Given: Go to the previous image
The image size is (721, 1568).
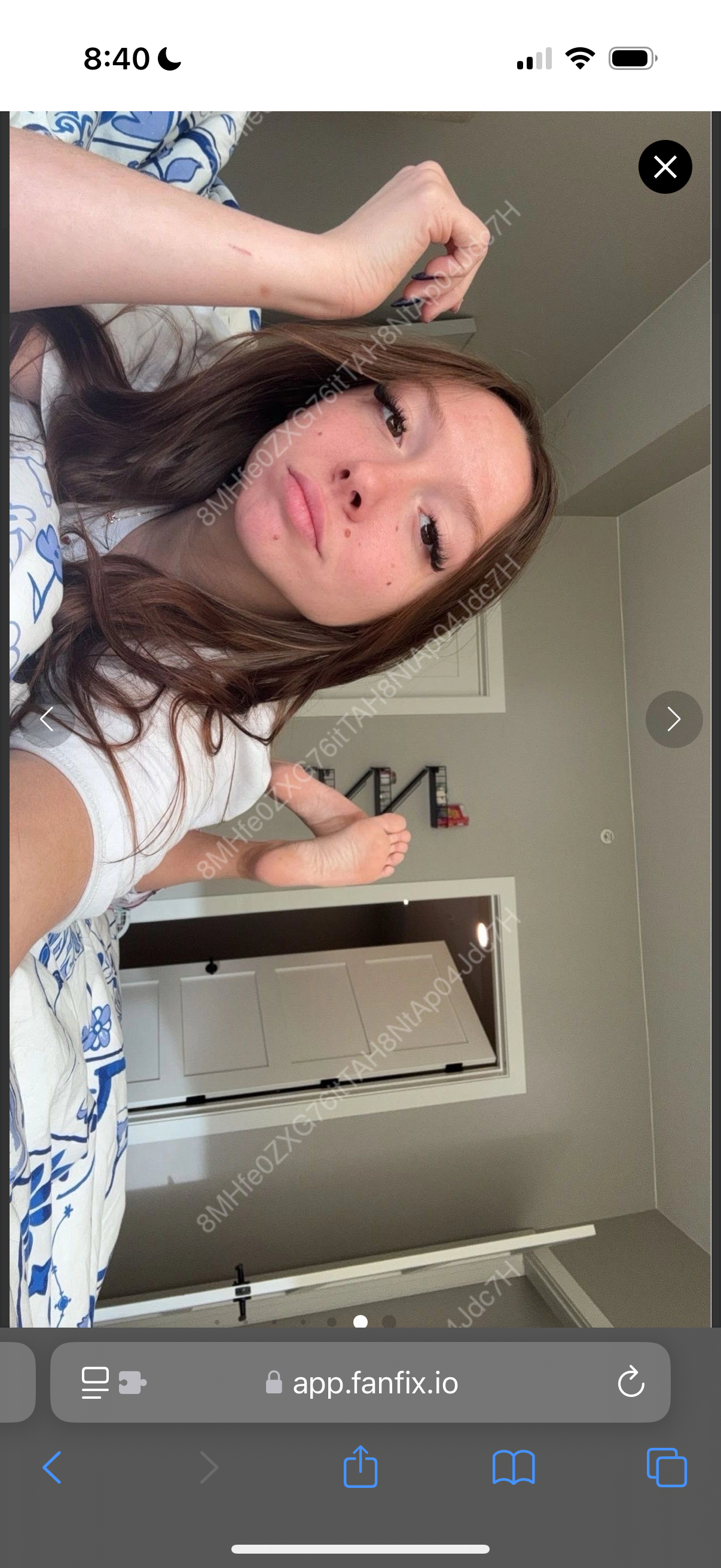Looking at the screenshot, I should tap(47, 719).
